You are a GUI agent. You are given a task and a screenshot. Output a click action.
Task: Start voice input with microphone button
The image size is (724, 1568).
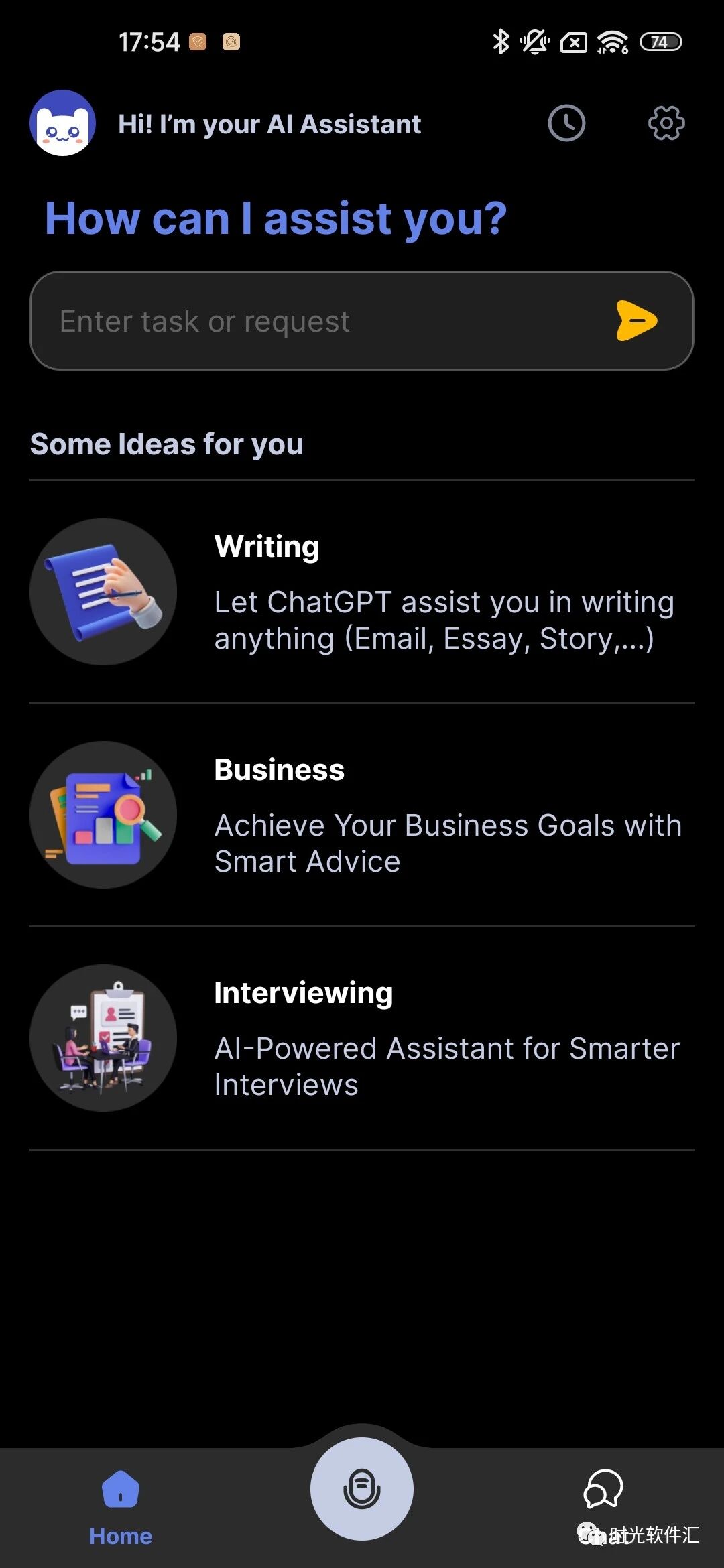[362, 1488]
